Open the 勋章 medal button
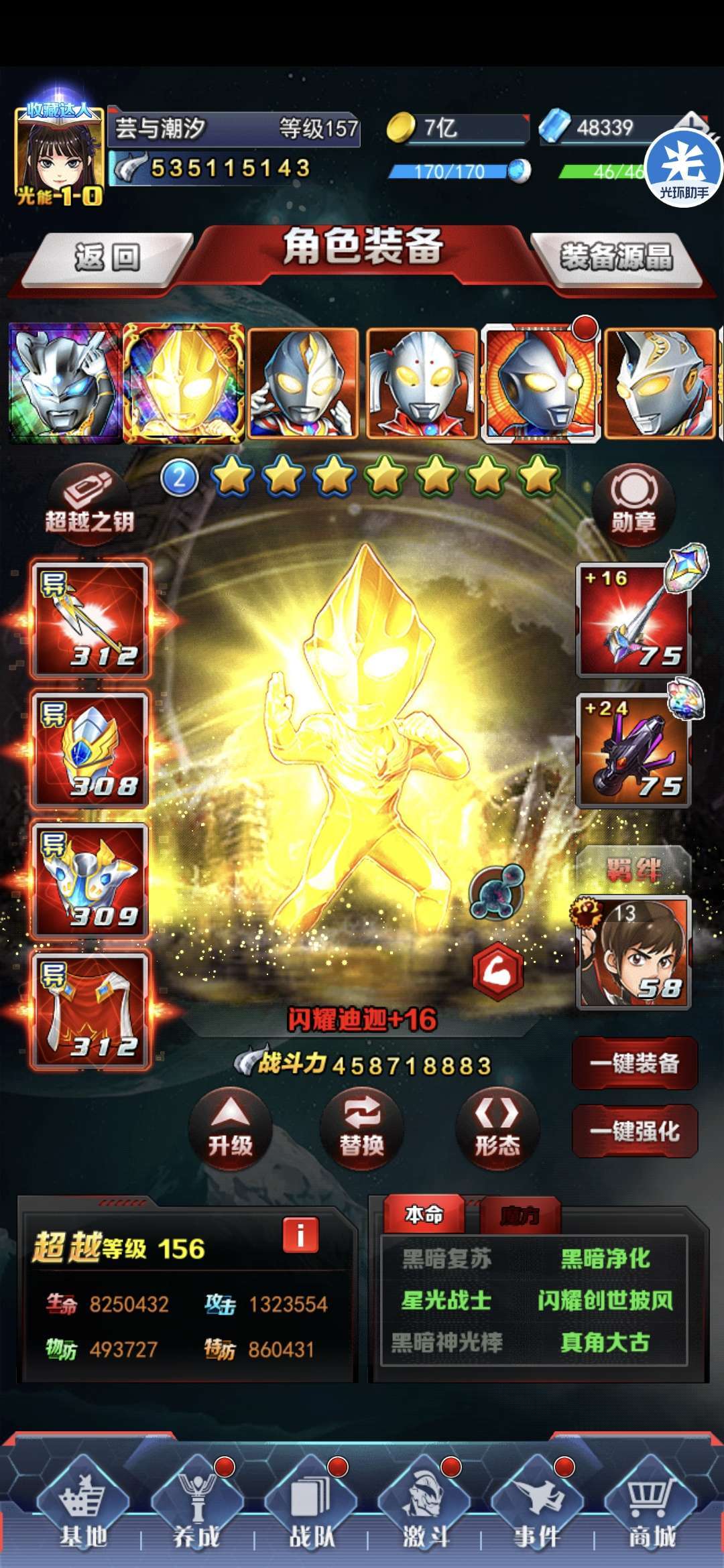Image resolution: width=724 pixels, height=1568 pixels. coord(633,503)
